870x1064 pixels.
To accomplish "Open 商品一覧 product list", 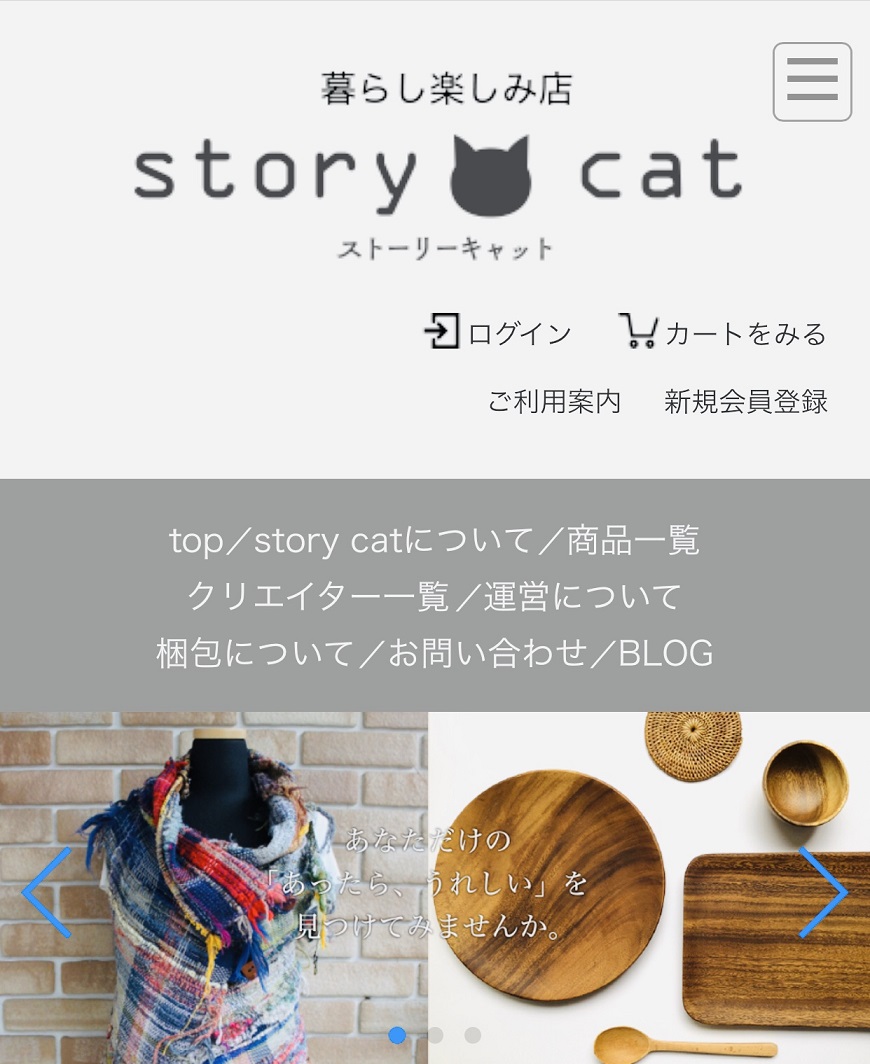I will click(x=633, y=541).
